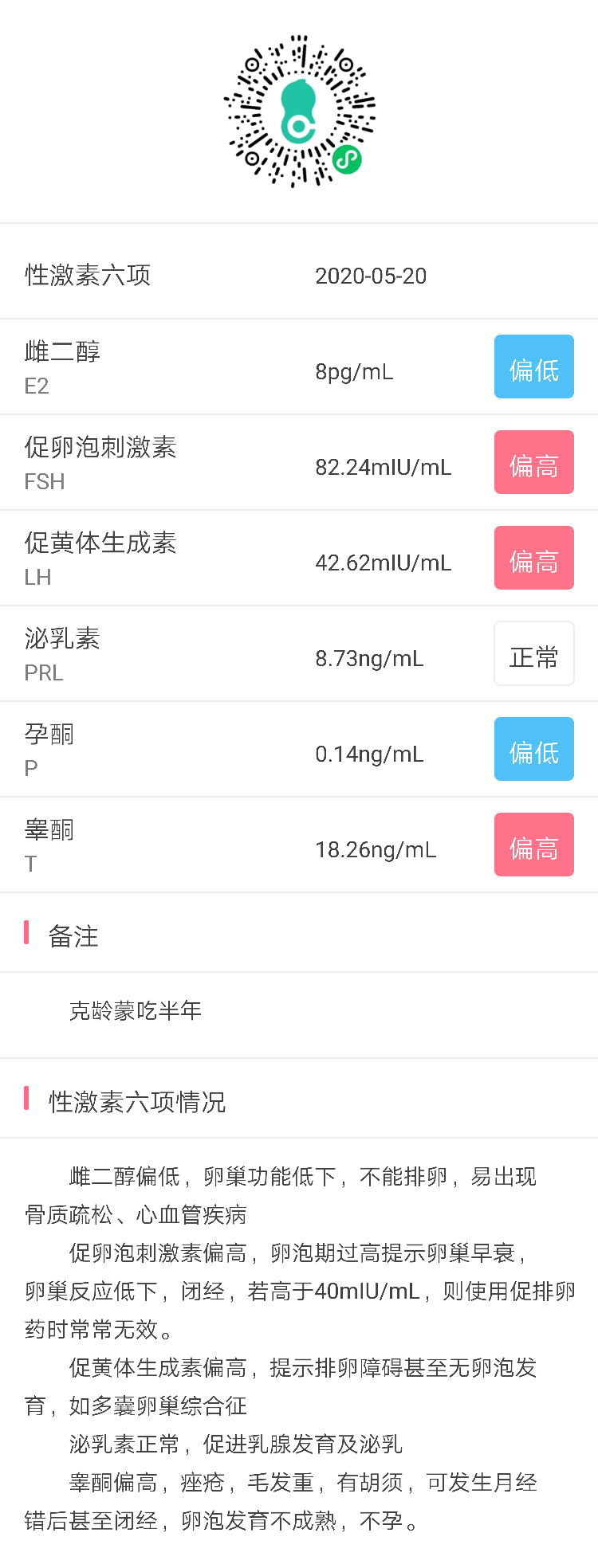Image resolution: width=598 pixels, height=1568 pixels.
Task: Toggle the 偏高 status for 睾酮
Action: tap(533, 845)
